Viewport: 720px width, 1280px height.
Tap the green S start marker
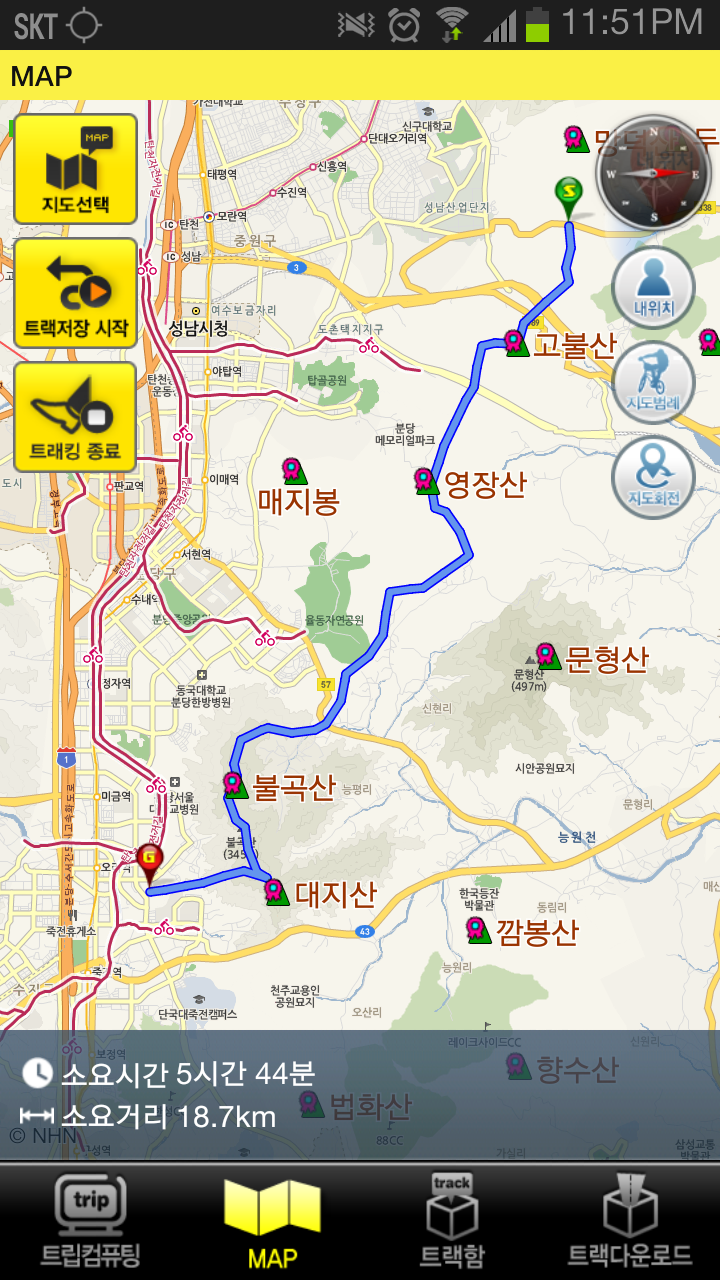pyautogui.click(x=569, y=197)
